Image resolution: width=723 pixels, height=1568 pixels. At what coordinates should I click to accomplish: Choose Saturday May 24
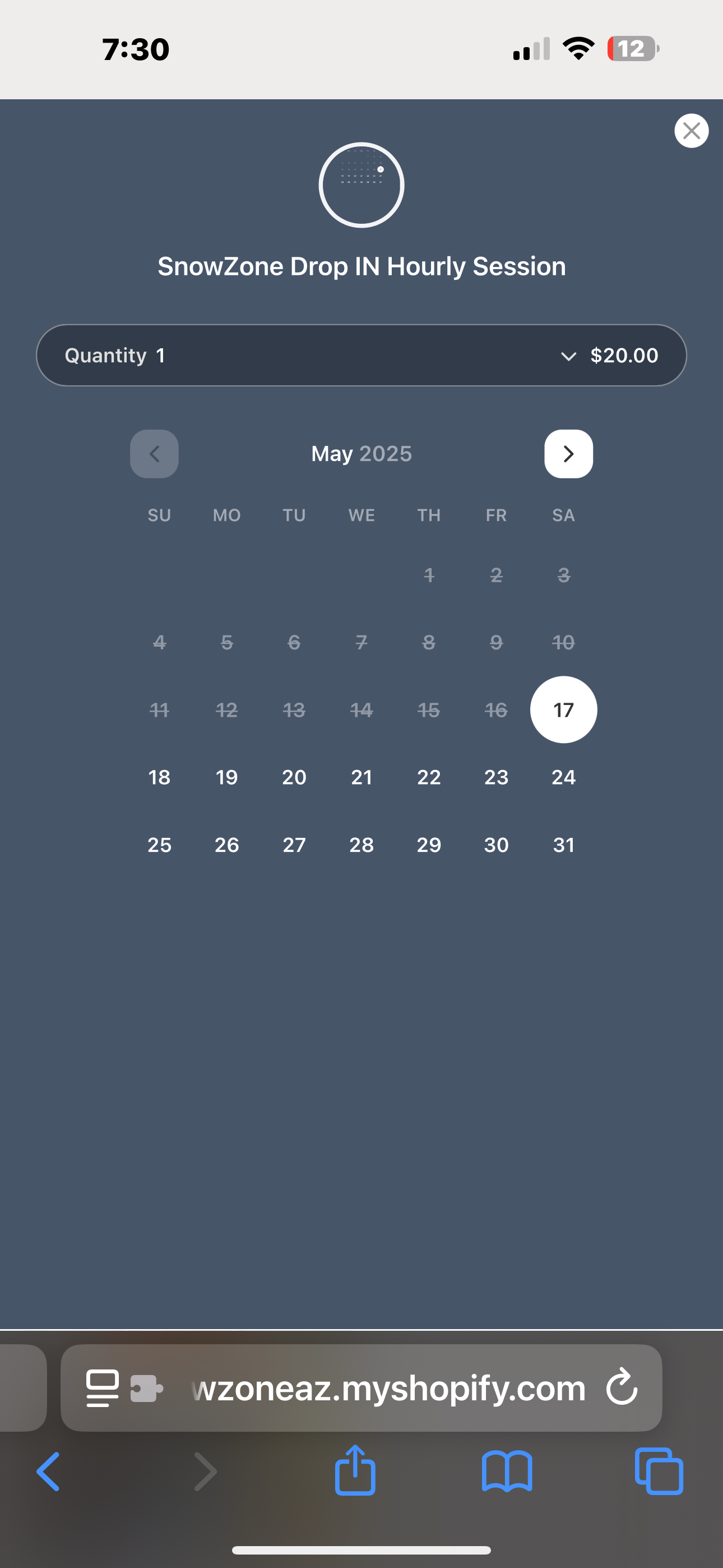click(x=564, y=777)
